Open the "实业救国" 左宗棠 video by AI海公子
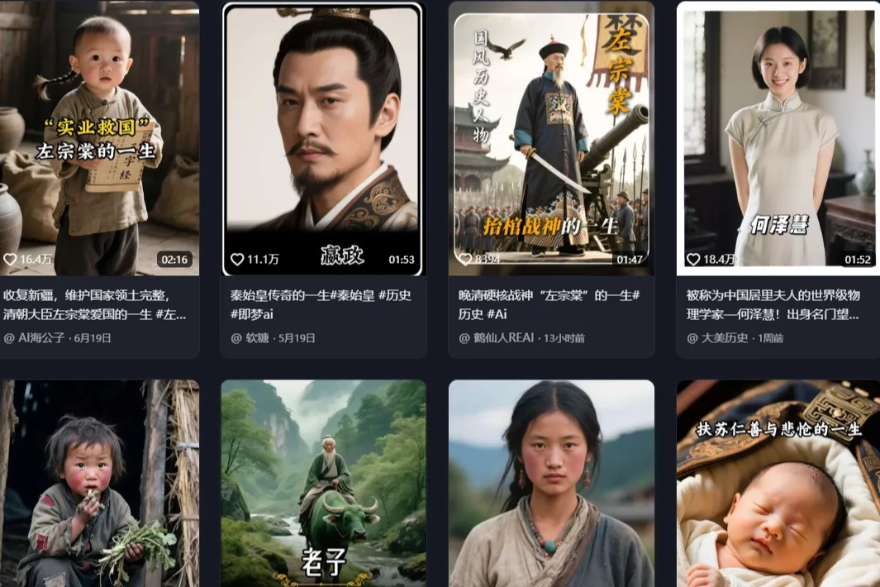Viewport: 880px width, 587px height. click(98, 138)
